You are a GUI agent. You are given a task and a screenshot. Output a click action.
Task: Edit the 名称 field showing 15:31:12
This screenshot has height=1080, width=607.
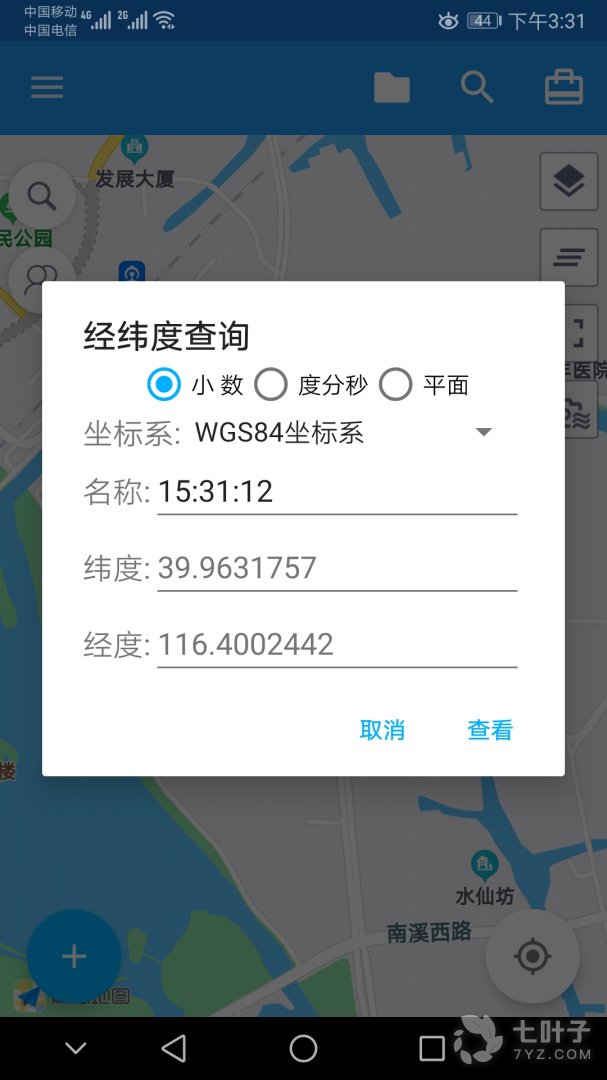(x=337, y=492)
